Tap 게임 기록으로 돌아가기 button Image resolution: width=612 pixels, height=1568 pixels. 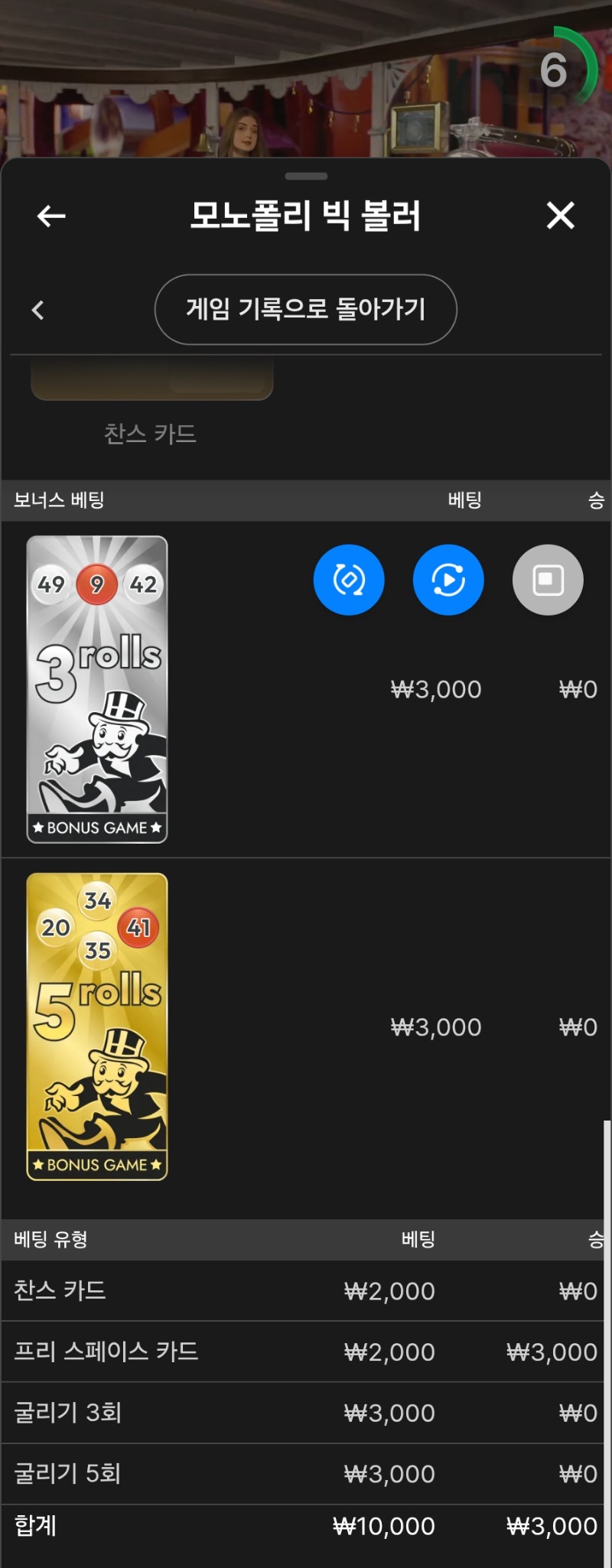(x=305, y=309)
